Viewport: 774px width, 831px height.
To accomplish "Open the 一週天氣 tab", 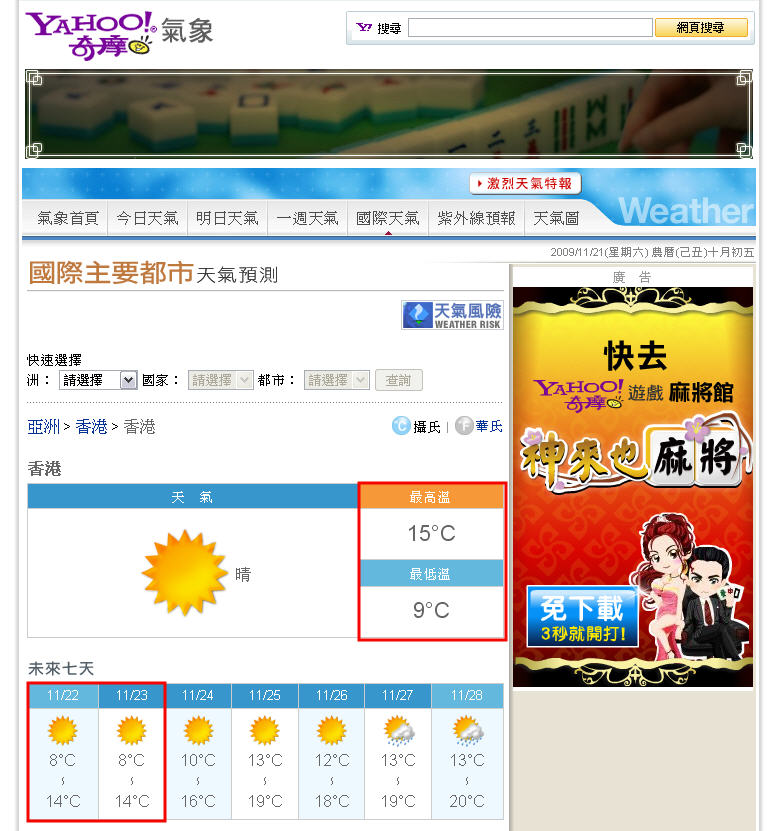I will pos(307,217).
